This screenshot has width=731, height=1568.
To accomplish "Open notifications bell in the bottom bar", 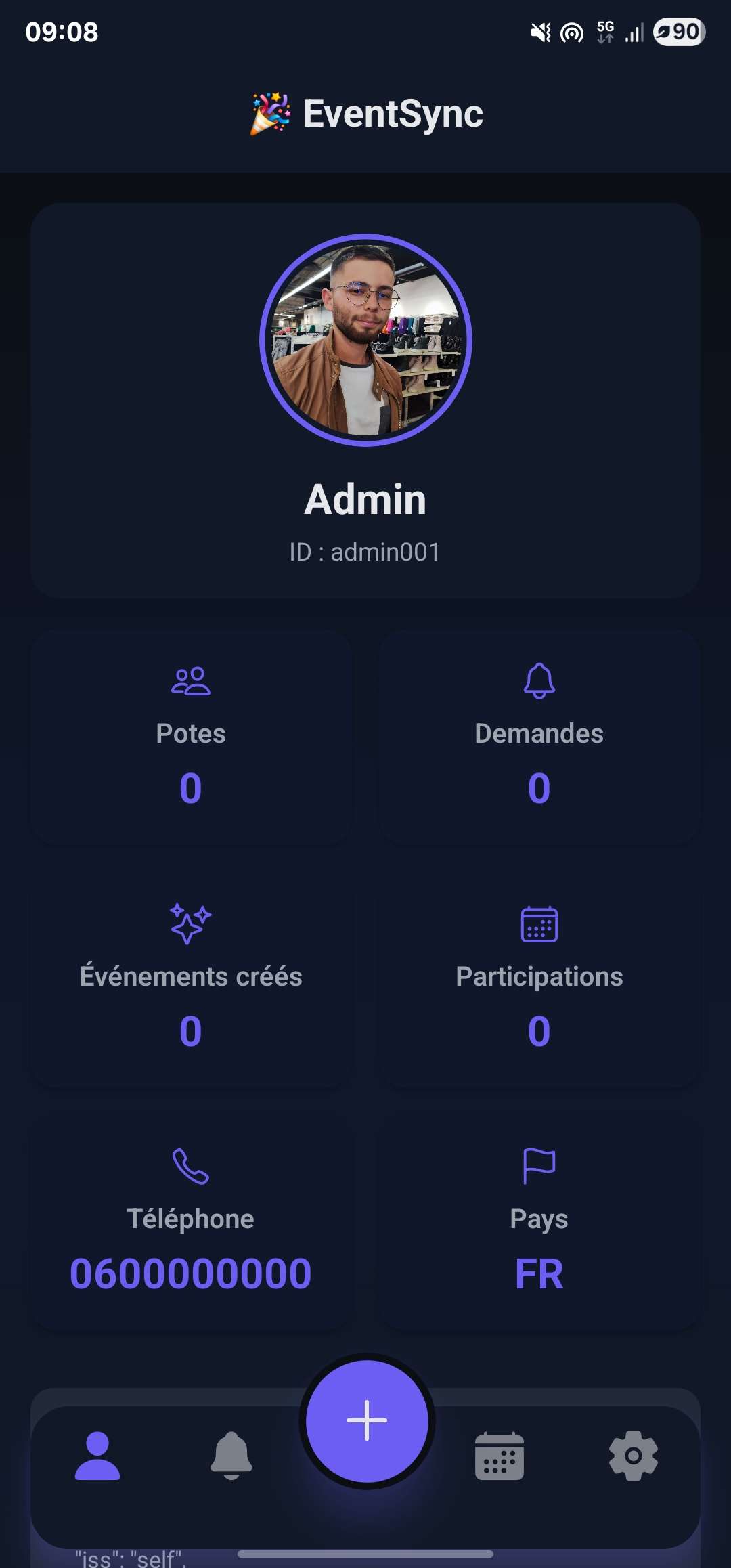I will (231, 1456).
